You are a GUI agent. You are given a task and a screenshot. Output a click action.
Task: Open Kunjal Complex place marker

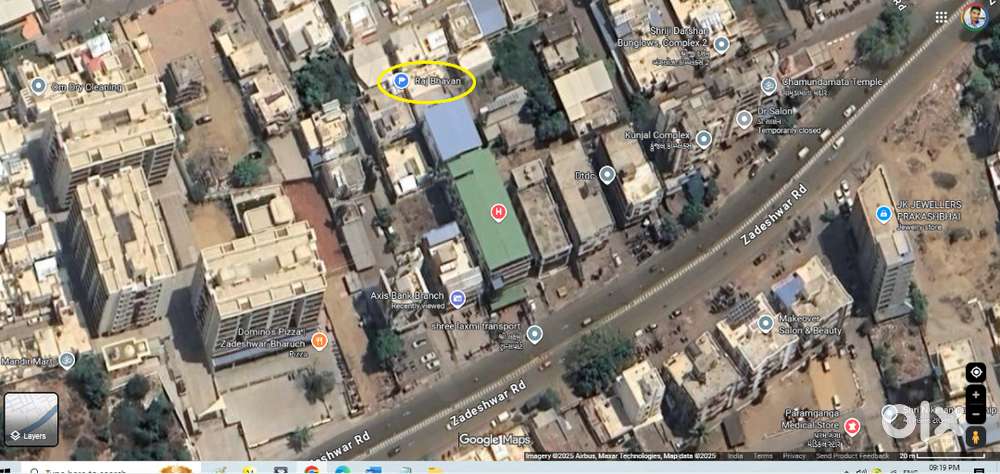(704, 139)
